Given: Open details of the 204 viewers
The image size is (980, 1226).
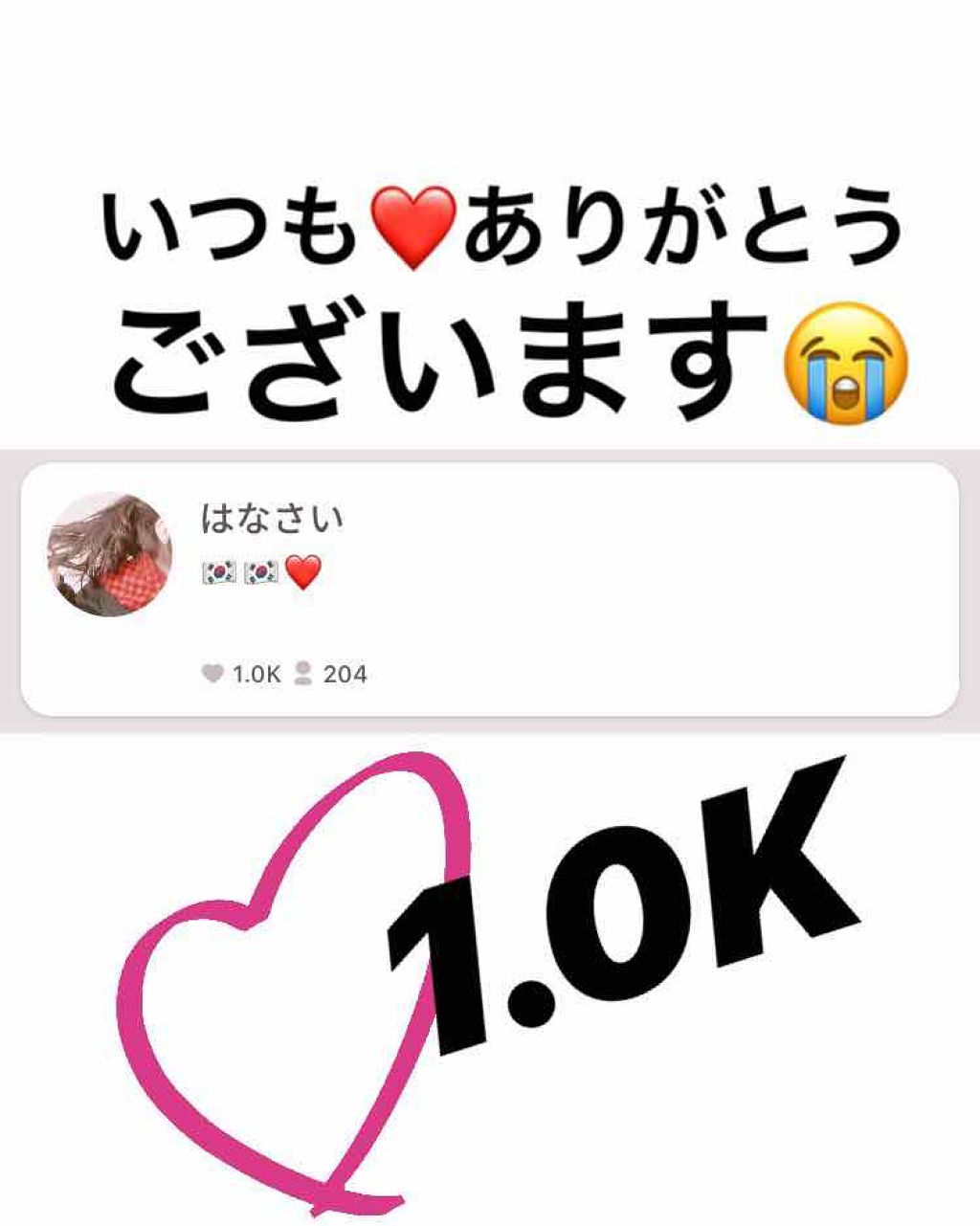Looking at the screenshot, I should [x=343, y=674].
